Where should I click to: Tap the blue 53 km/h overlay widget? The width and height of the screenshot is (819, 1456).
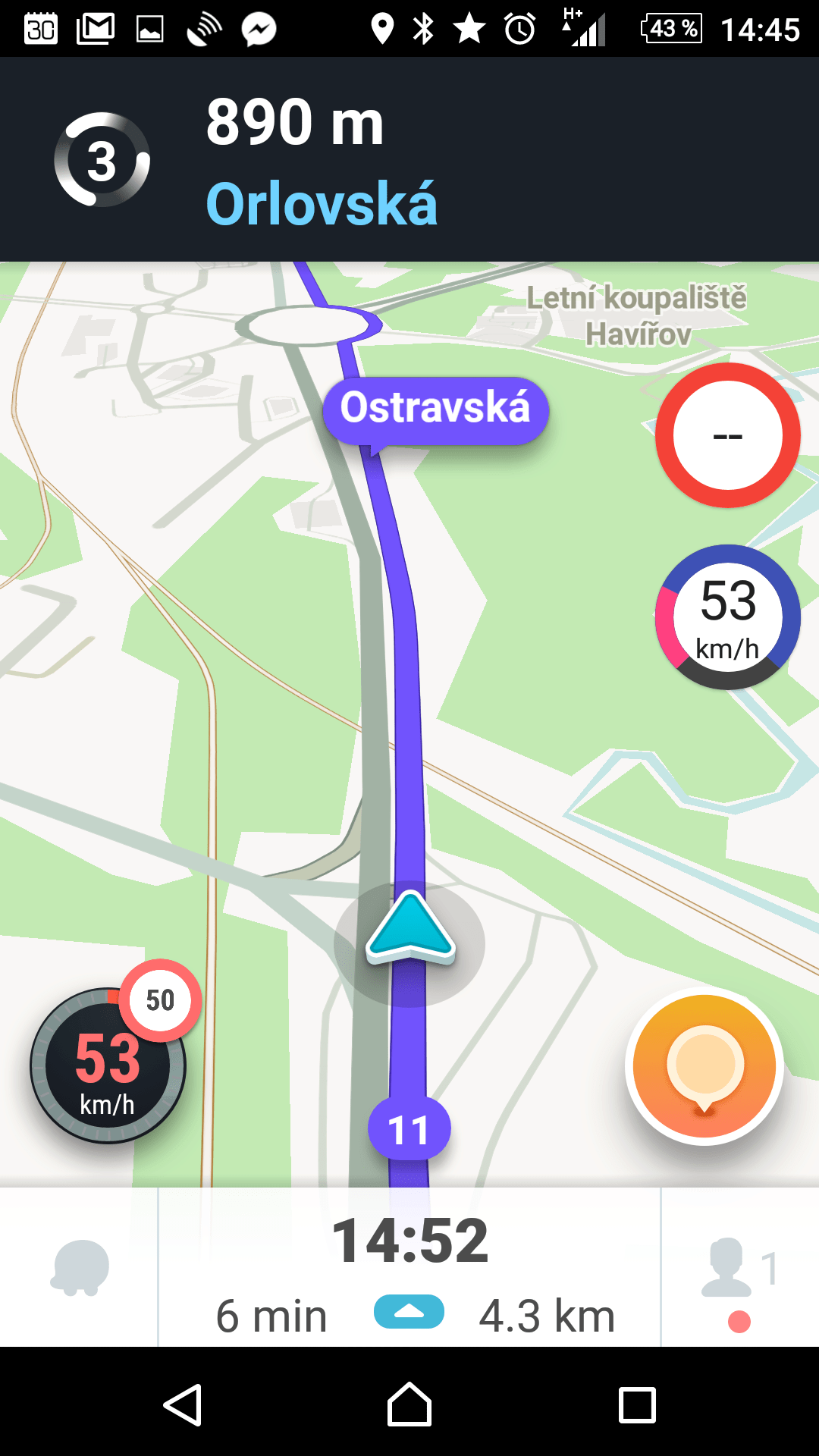tap(727, 617)
